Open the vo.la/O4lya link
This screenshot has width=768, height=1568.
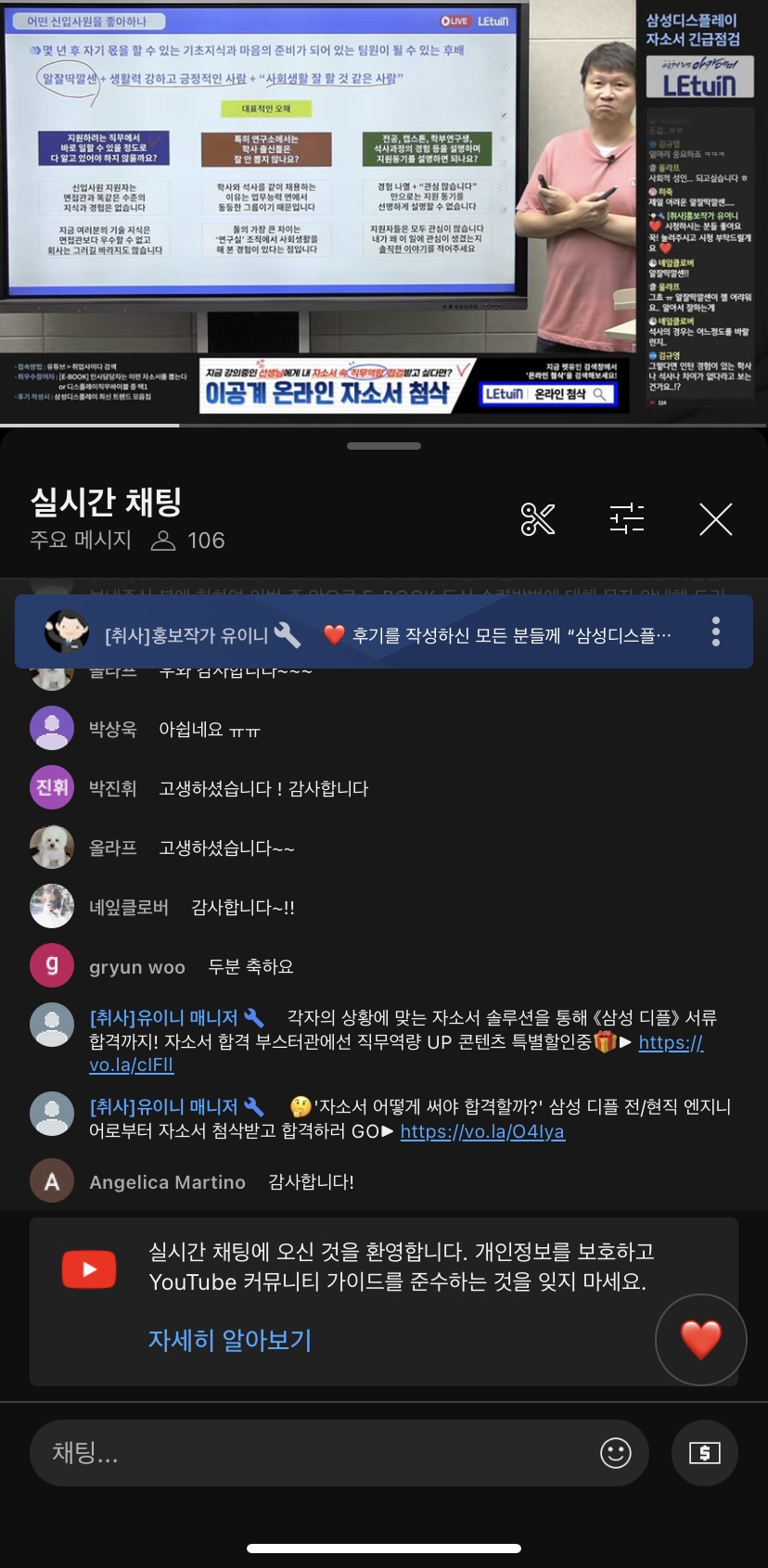tap(482, 1132)
